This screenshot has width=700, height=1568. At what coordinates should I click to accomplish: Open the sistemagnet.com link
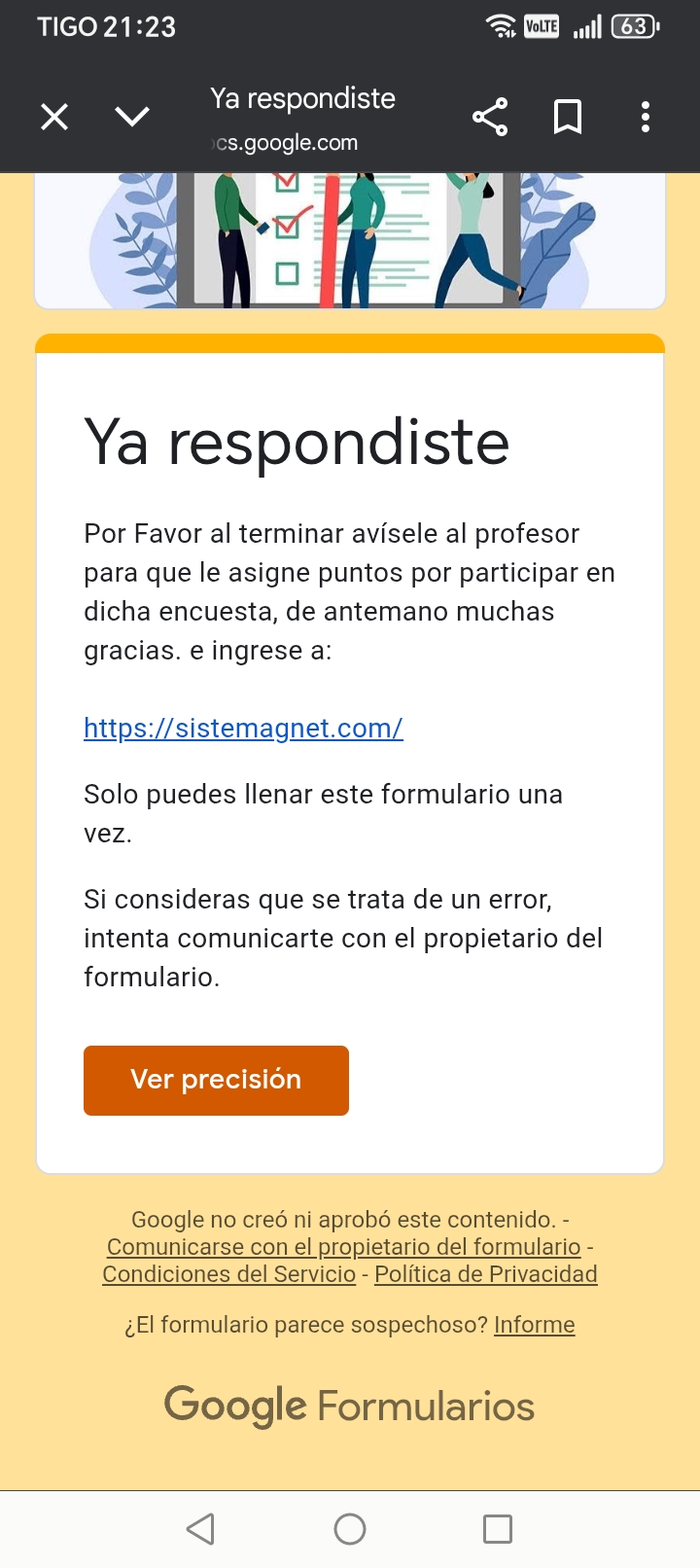[x=243, y=729]
